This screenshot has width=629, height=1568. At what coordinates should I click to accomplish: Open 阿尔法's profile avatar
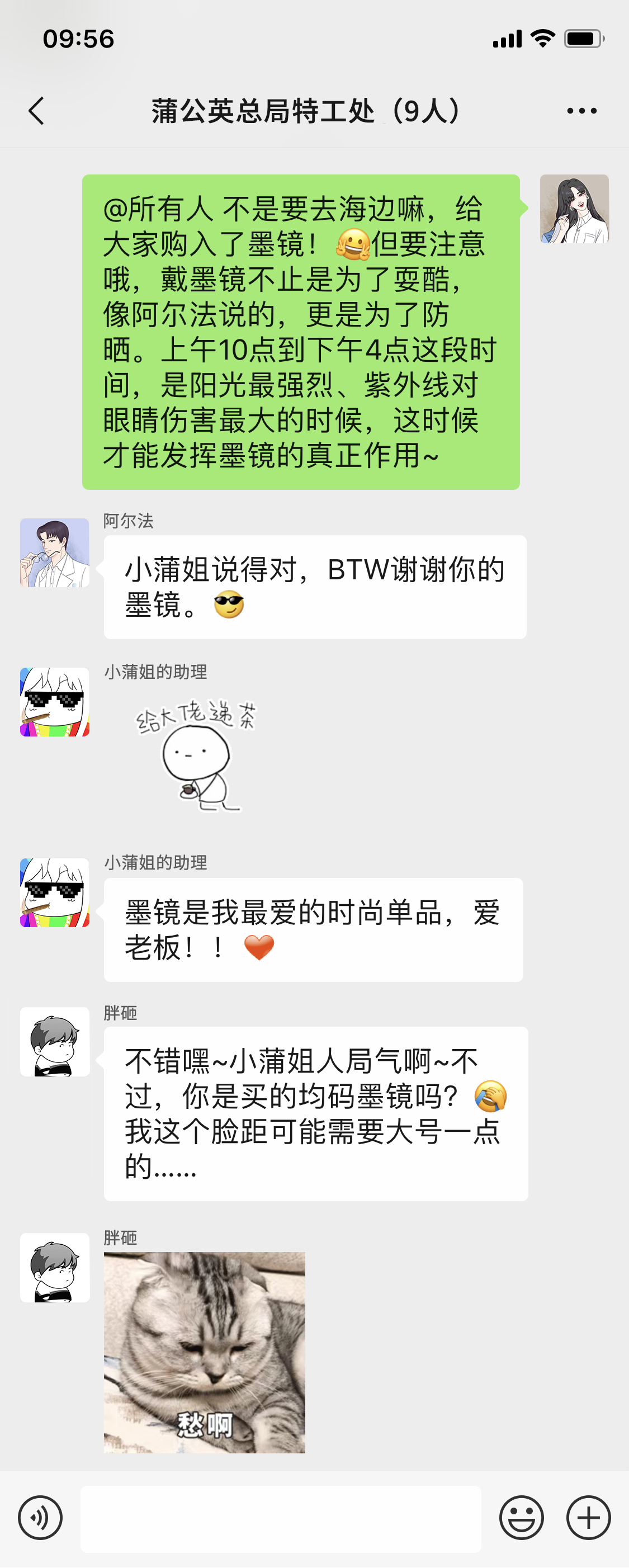click(54, 551)
